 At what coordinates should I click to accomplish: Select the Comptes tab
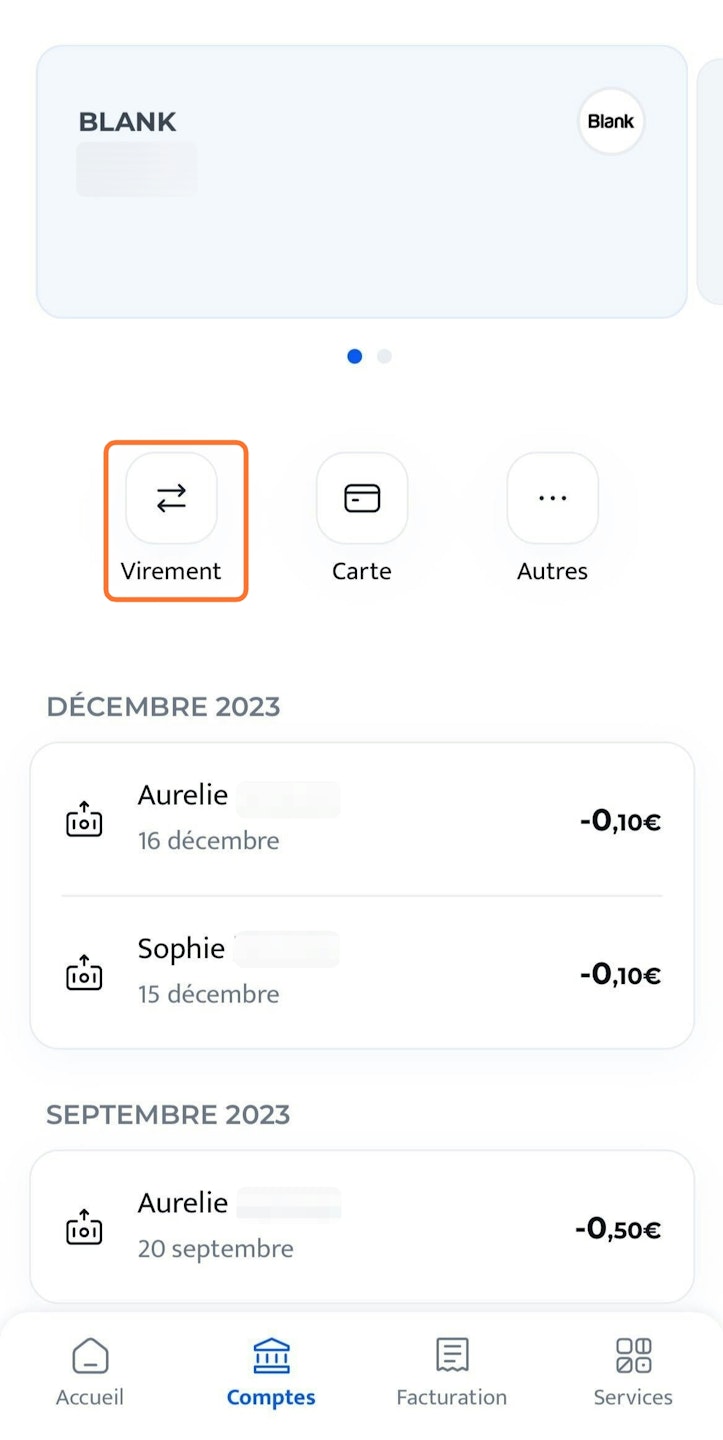[271, 1373]
